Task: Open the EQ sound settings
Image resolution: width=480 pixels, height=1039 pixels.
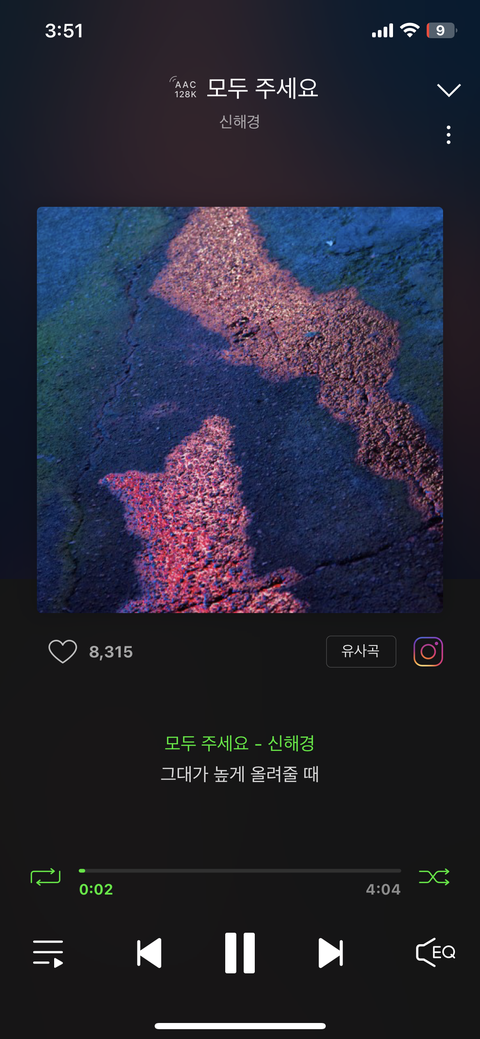Action: pyautogui.click(x=435, y=953)
